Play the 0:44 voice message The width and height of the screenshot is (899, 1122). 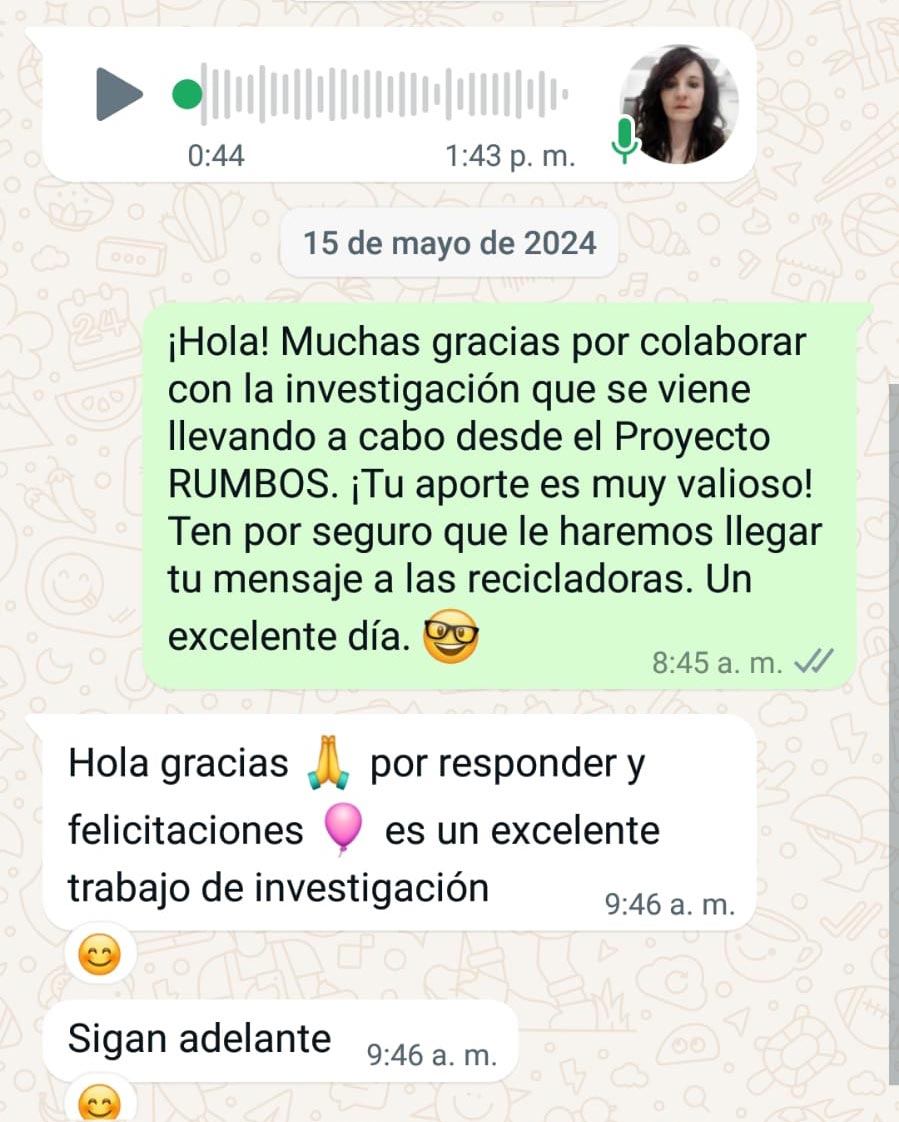click(119, 95)
